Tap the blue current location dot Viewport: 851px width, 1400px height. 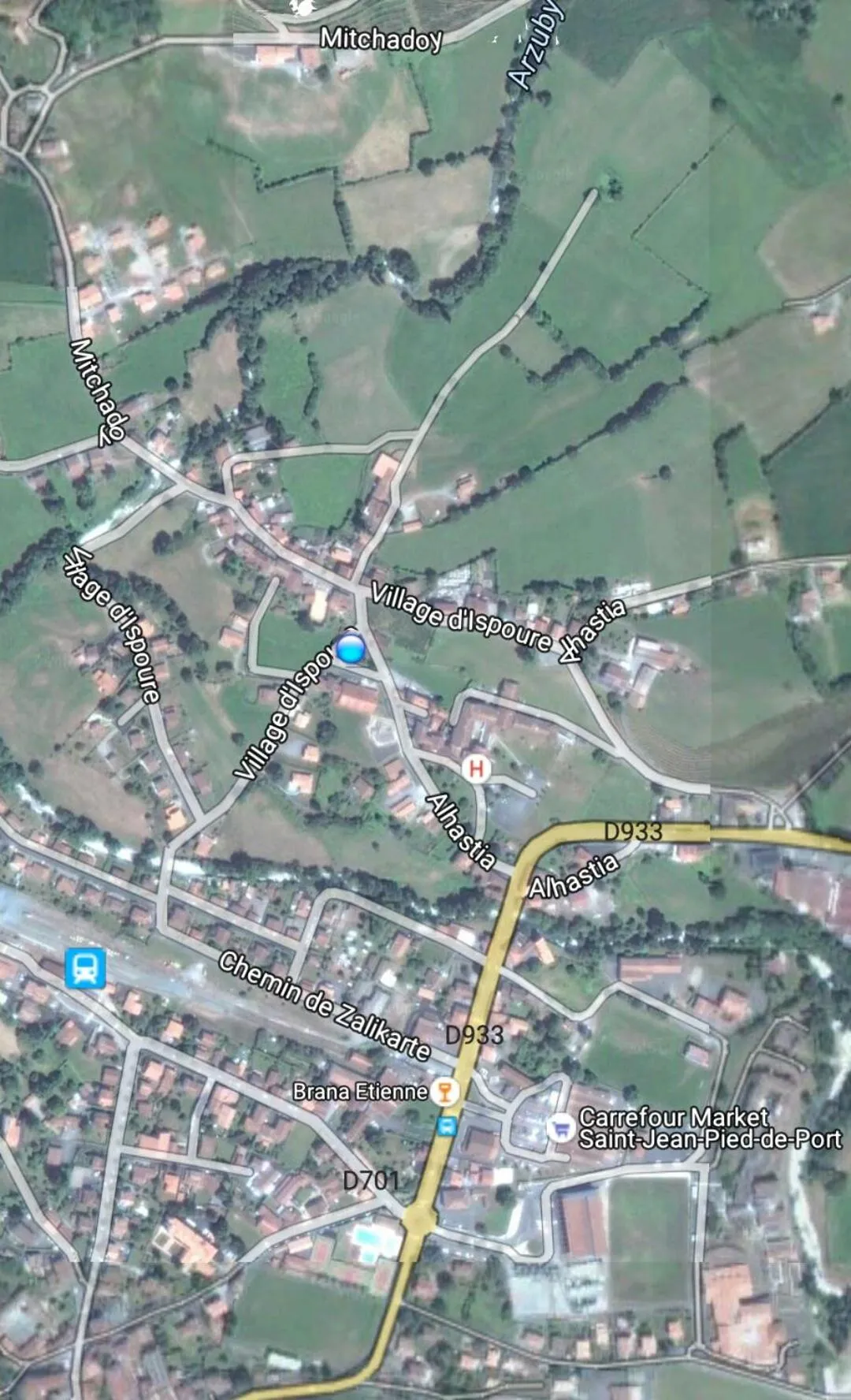pos(350,649)
